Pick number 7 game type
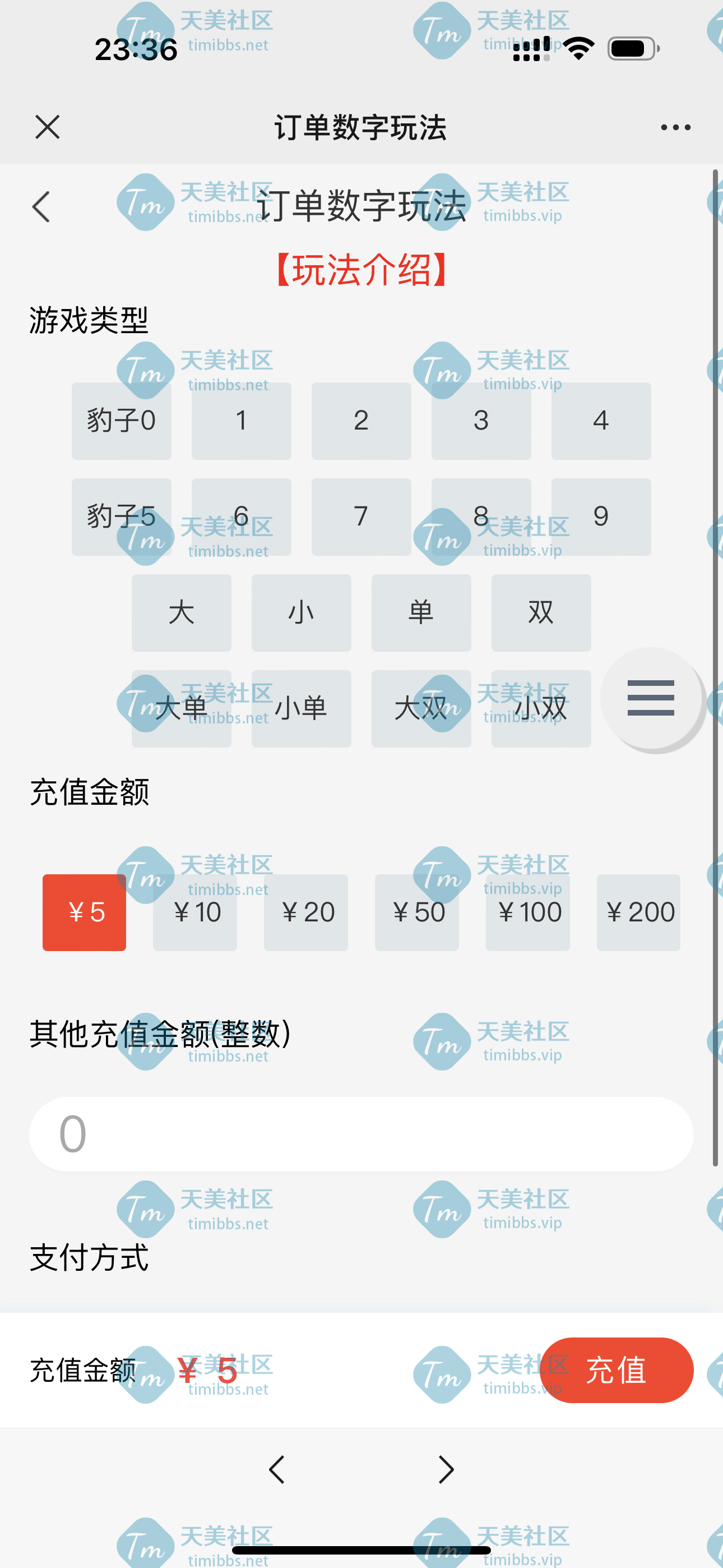The image size is (723, 1568). tap(361, 517)
